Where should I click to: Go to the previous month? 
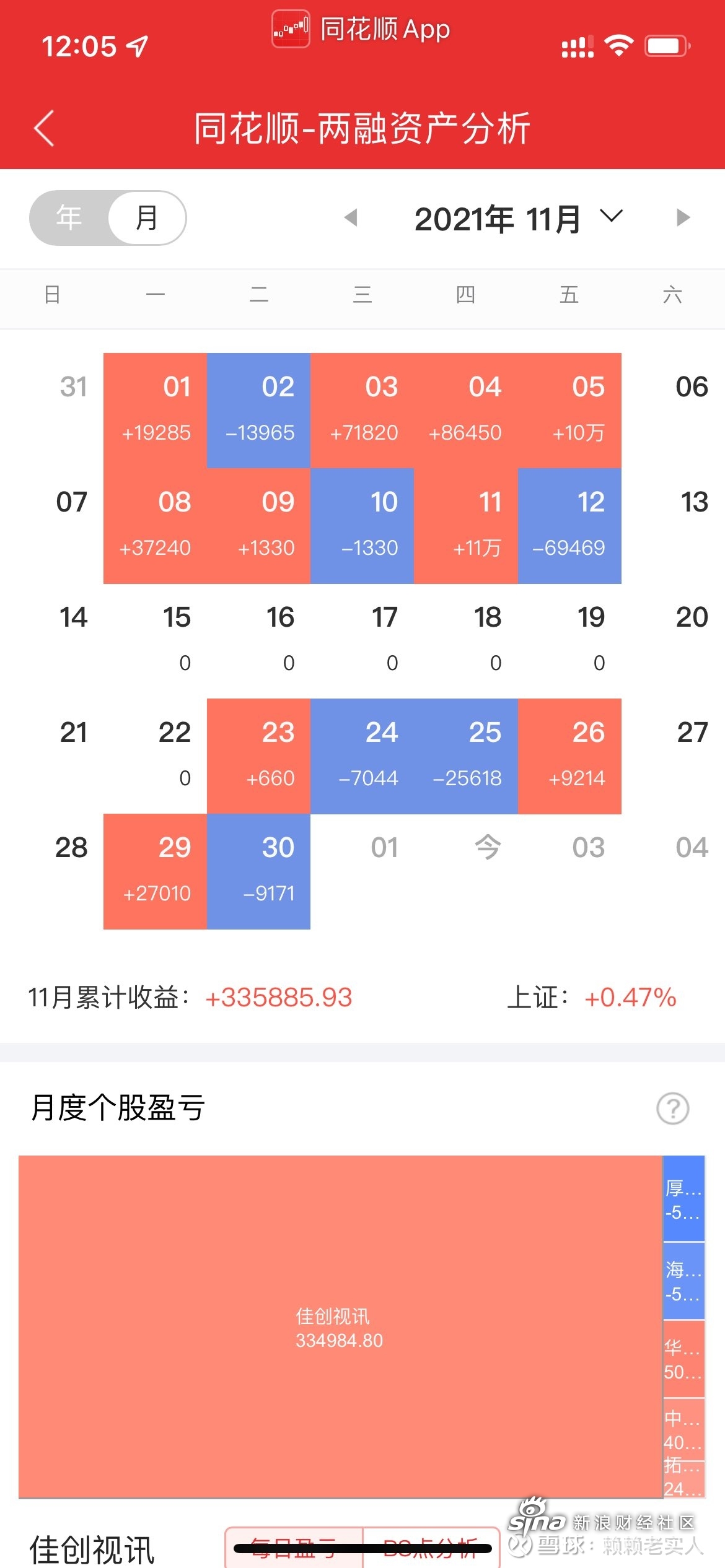pos(351,218)
